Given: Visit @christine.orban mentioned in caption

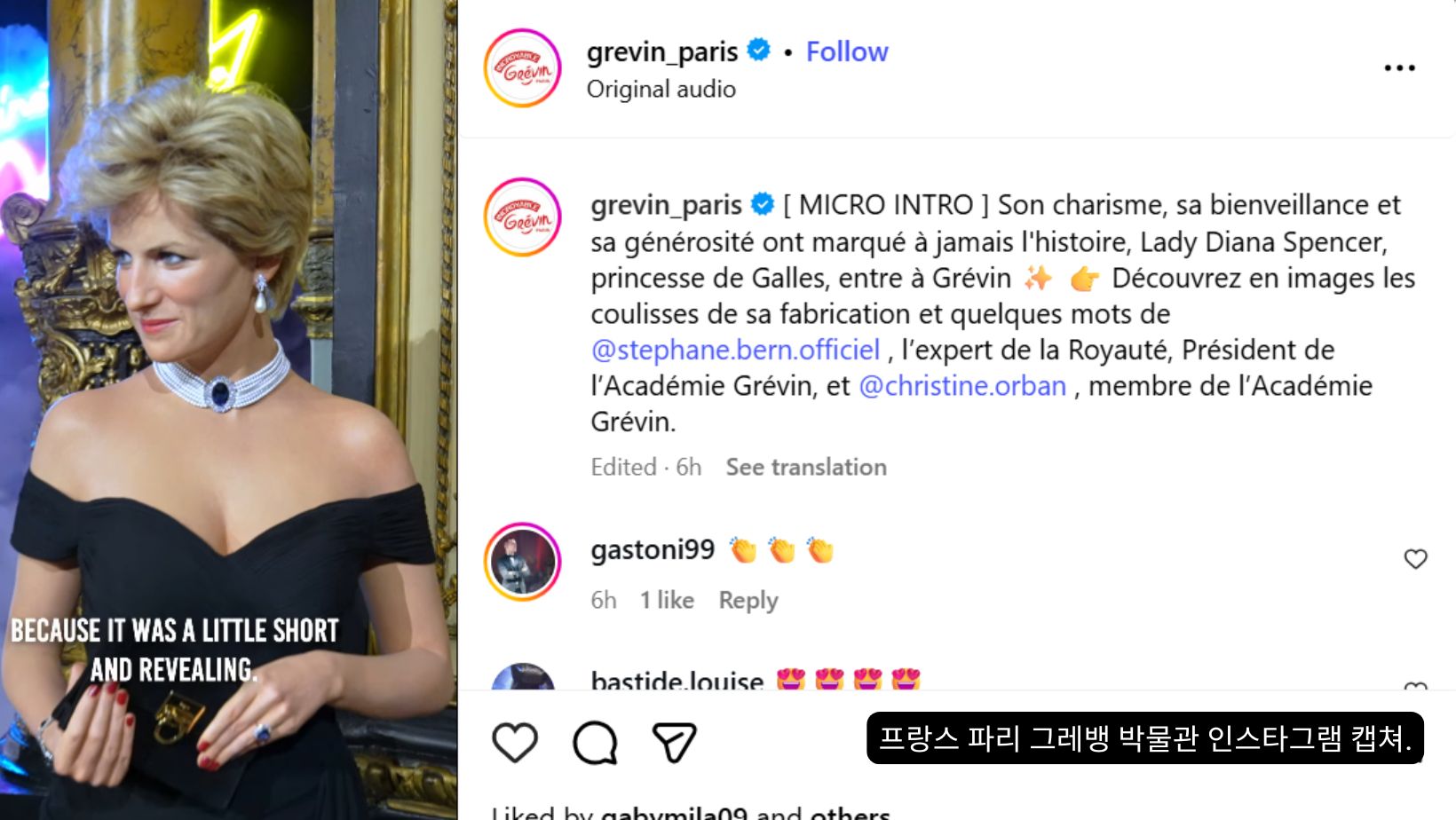Looking at the screenshot, I should click(x=962, y=386).
